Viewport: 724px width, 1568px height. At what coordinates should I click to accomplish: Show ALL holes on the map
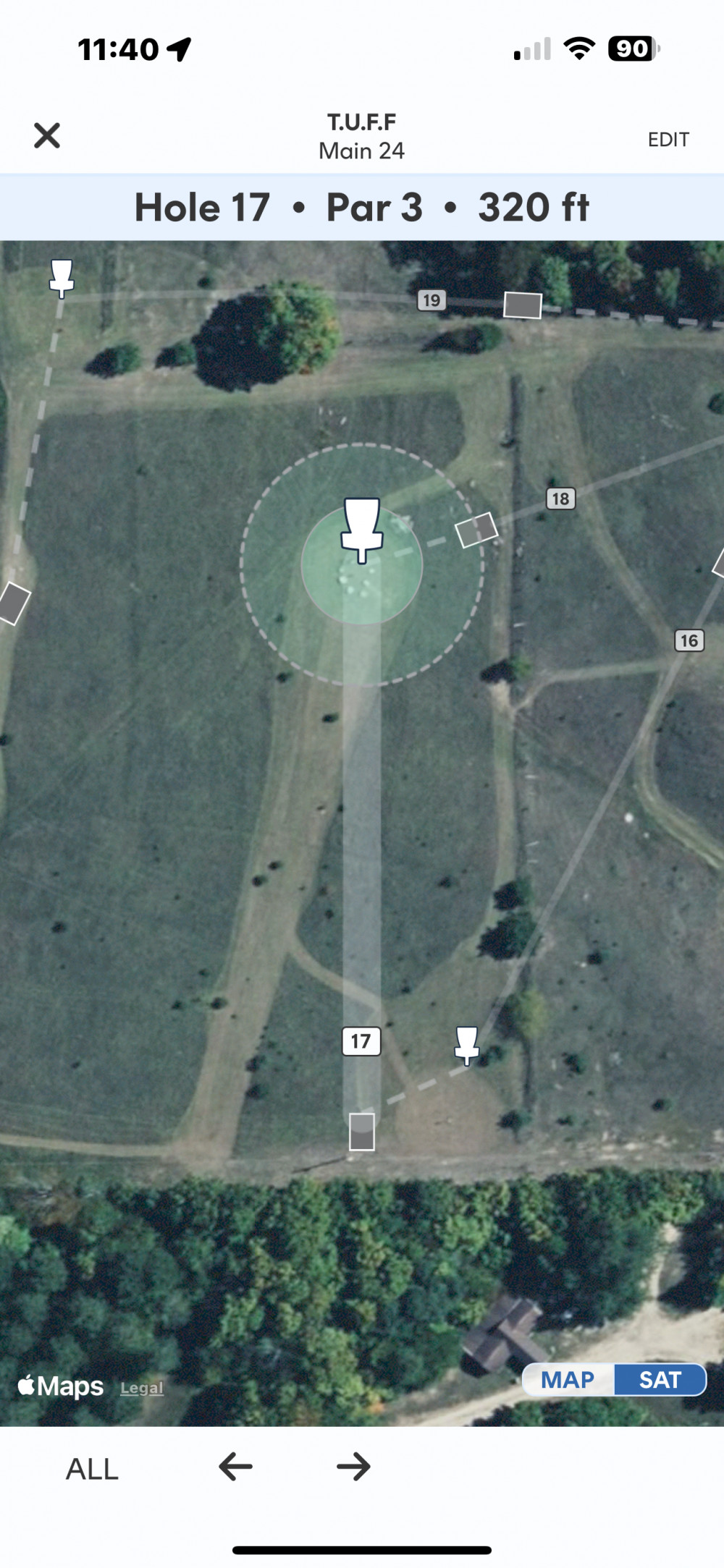(92, 1469)
